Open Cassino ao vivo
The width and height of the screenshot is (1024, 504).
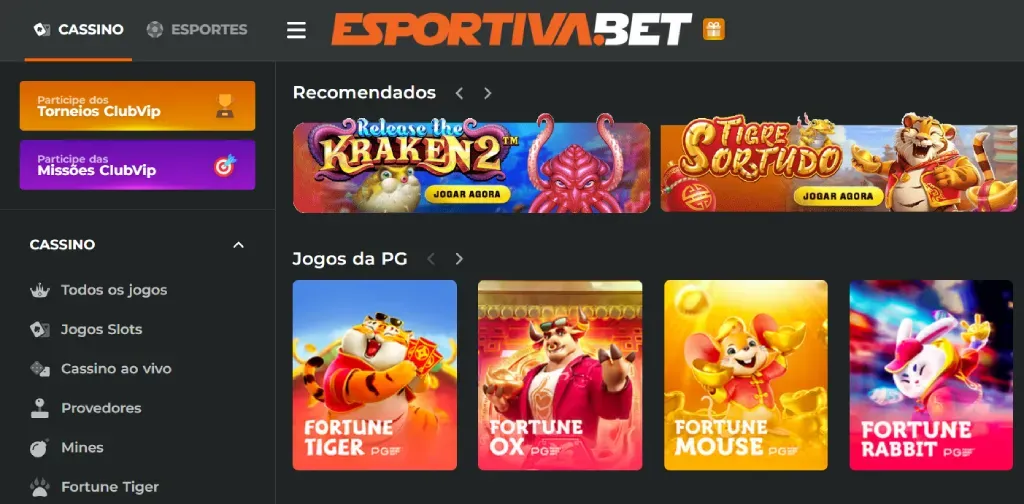[115, 368]
